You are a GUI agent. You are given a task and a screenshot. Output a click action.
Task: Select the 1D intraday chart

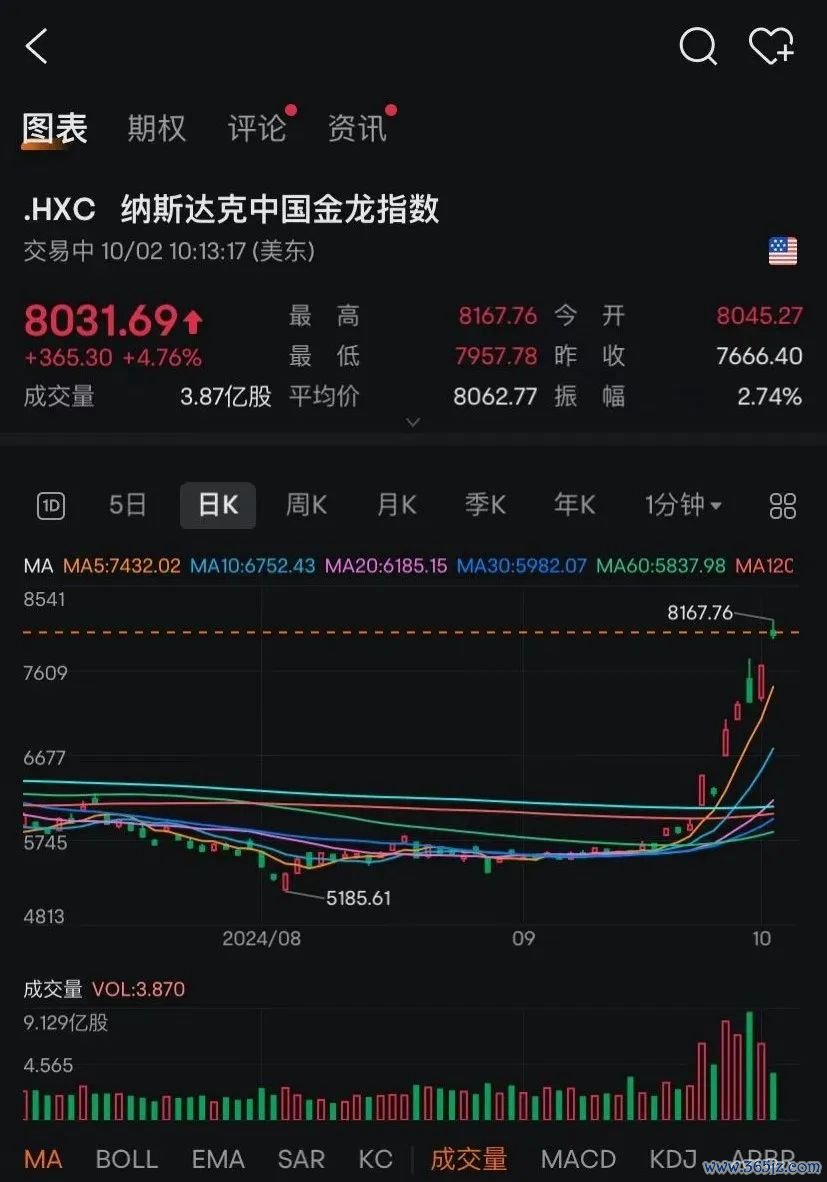[x=50, y=506]
